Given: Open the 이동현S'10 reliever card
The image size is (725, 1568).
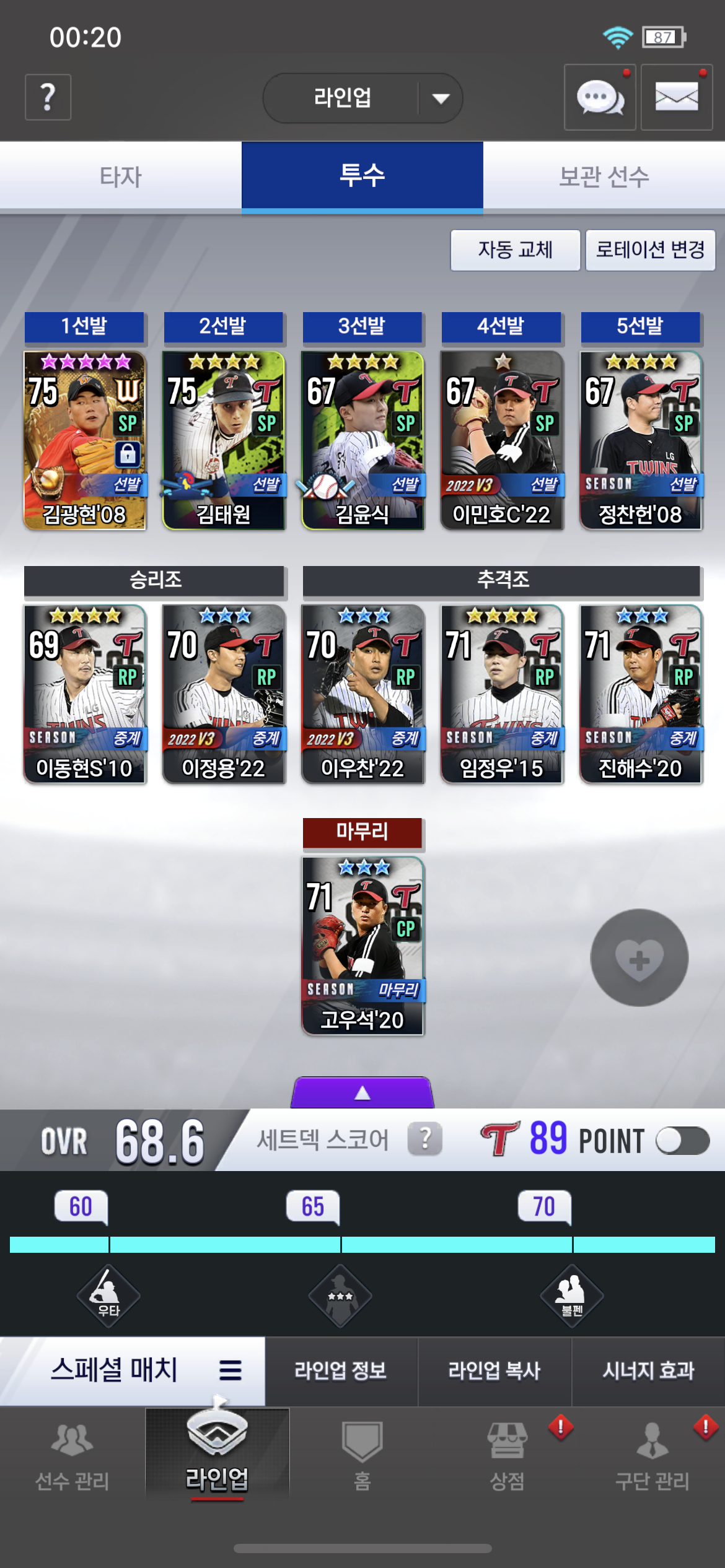Looking at the screenshot, I should click(x=84, y=694).
